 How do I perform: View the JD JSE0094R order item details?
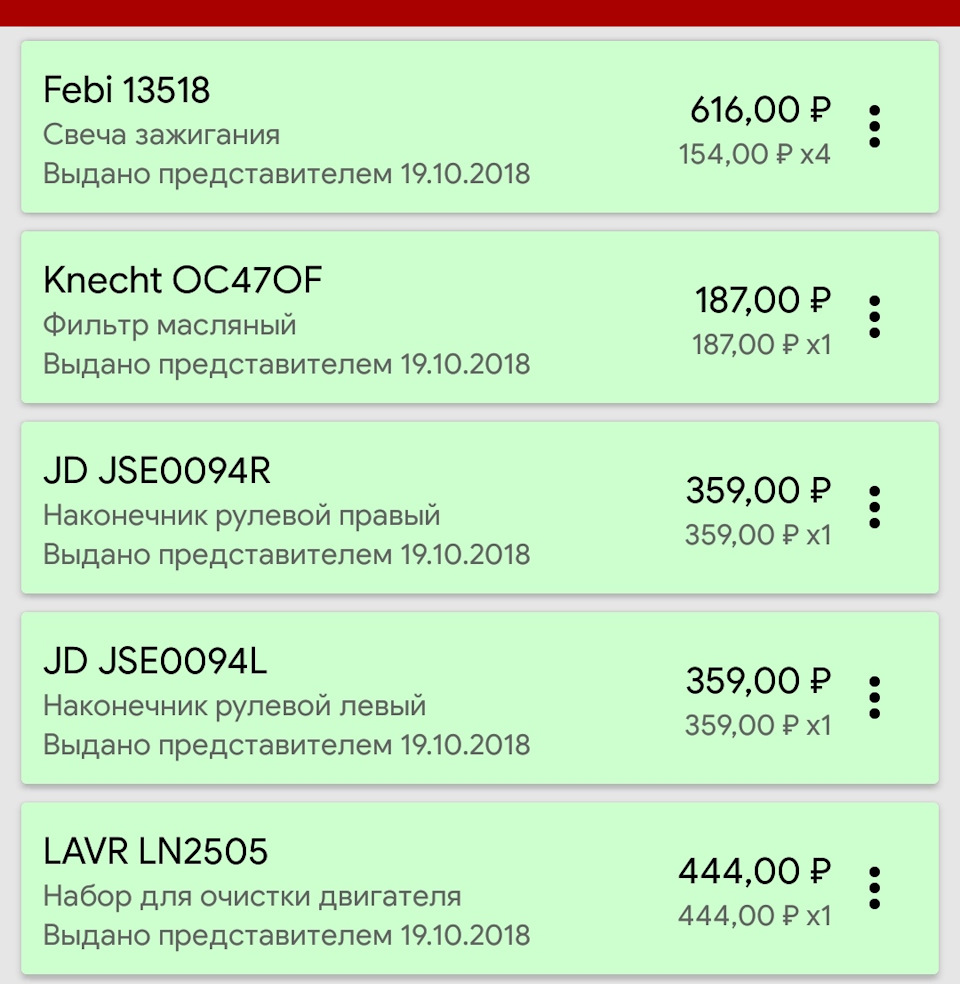click(x=400, y=507)
